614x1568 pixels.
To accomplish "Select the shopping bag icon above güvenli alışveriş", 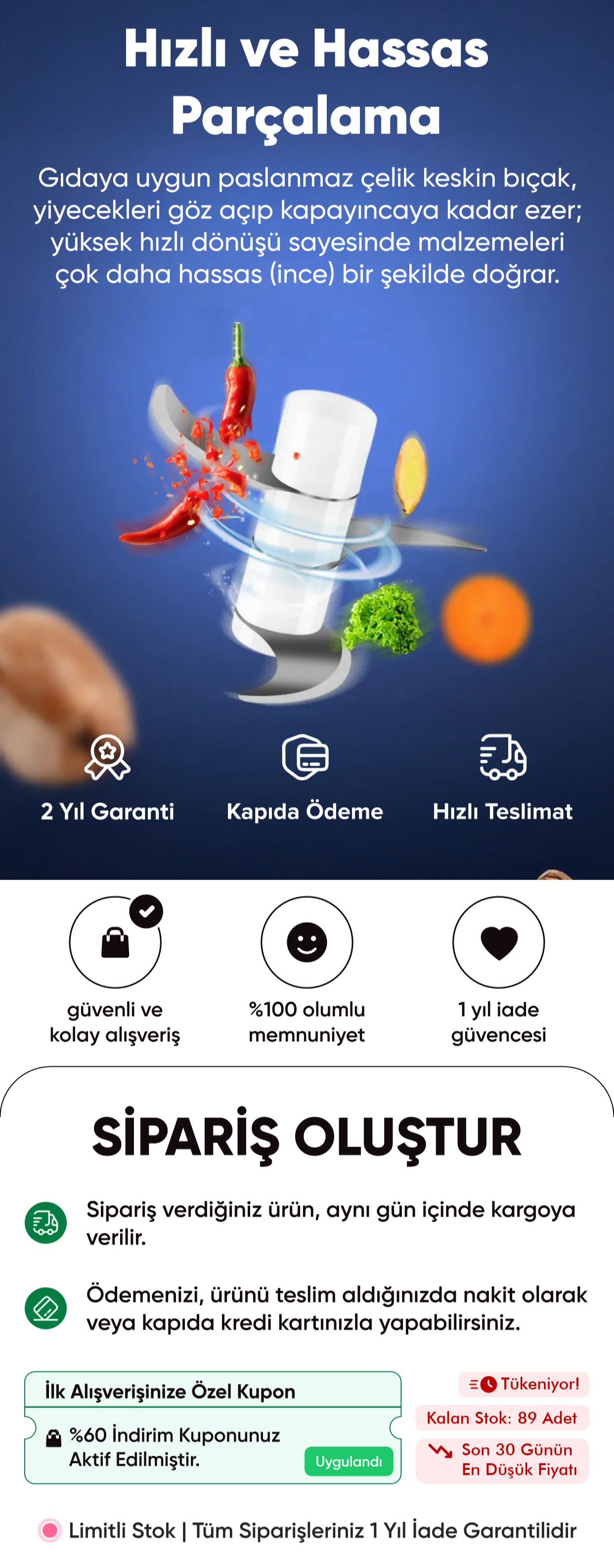I will click(x=114, y=942).
